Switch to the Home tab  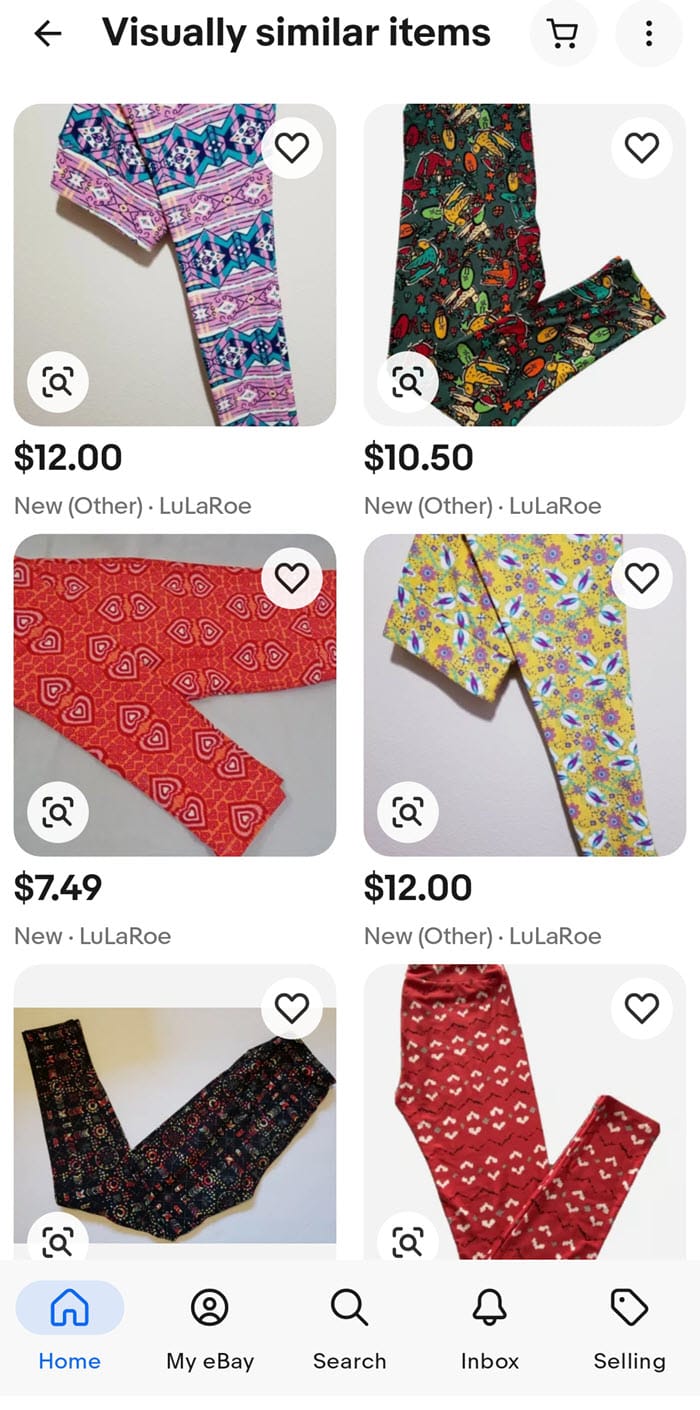[x=70, y=1326]
